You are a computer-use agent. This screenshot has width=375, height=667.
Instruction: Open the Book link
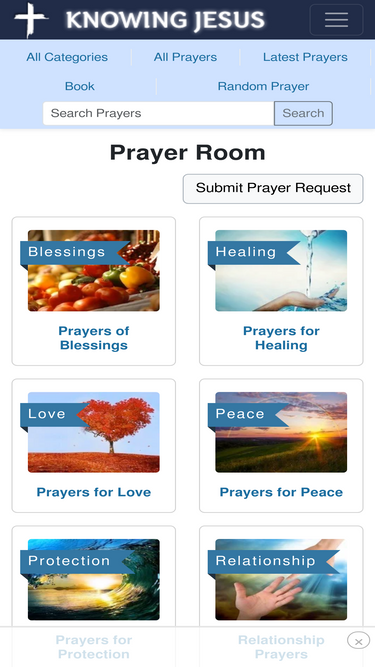click(x=80, y=86)
